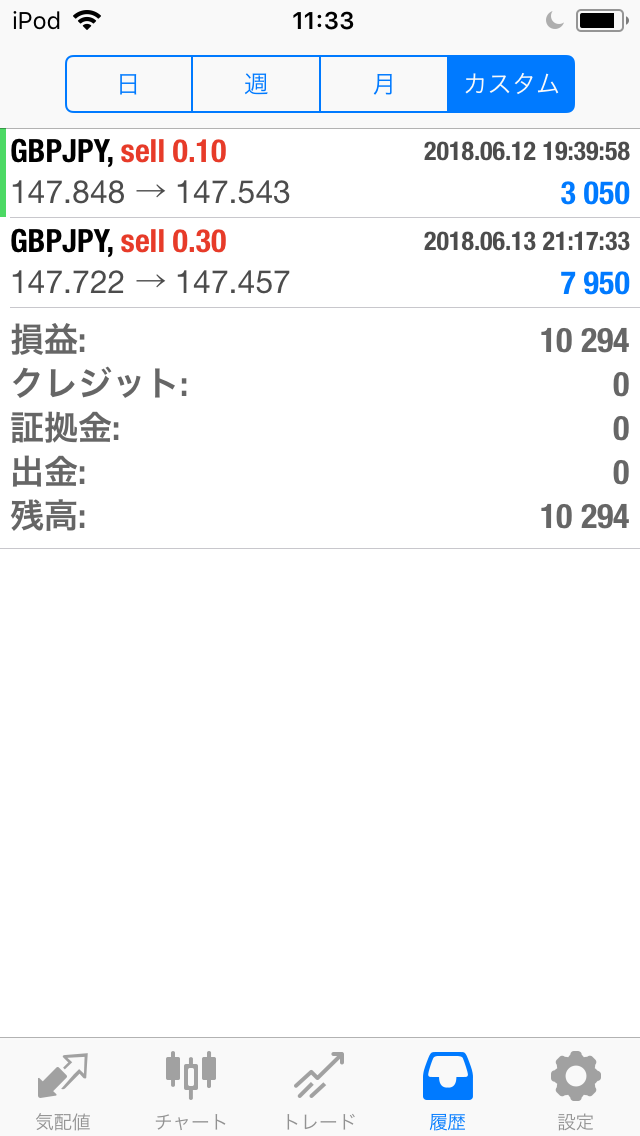The width and height of the screenshot is (640, 1136).
Task: Open the 設定 settings tab
Action: tap(575, 1089)
